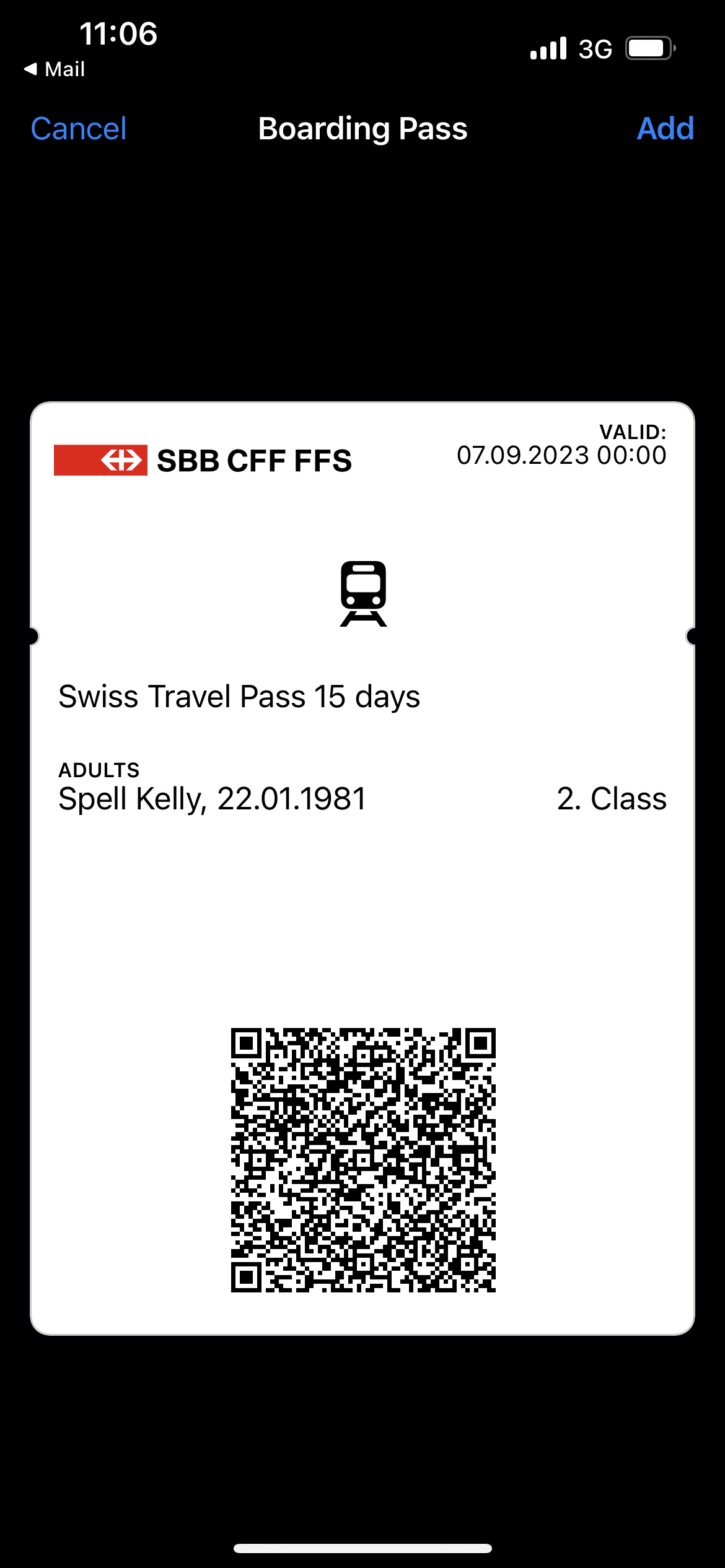Cancel adding the boarding pass
The image size is (725, 1568).
(79, 129)
